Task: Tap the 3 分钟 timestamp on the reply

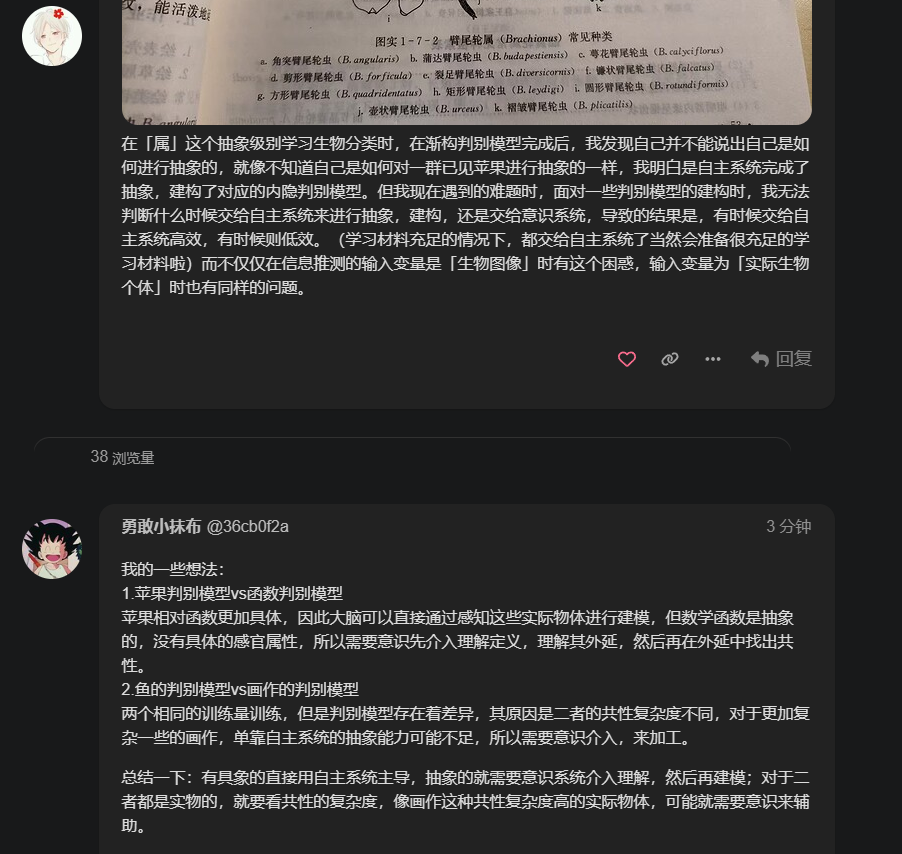Action: pos(788,527)
